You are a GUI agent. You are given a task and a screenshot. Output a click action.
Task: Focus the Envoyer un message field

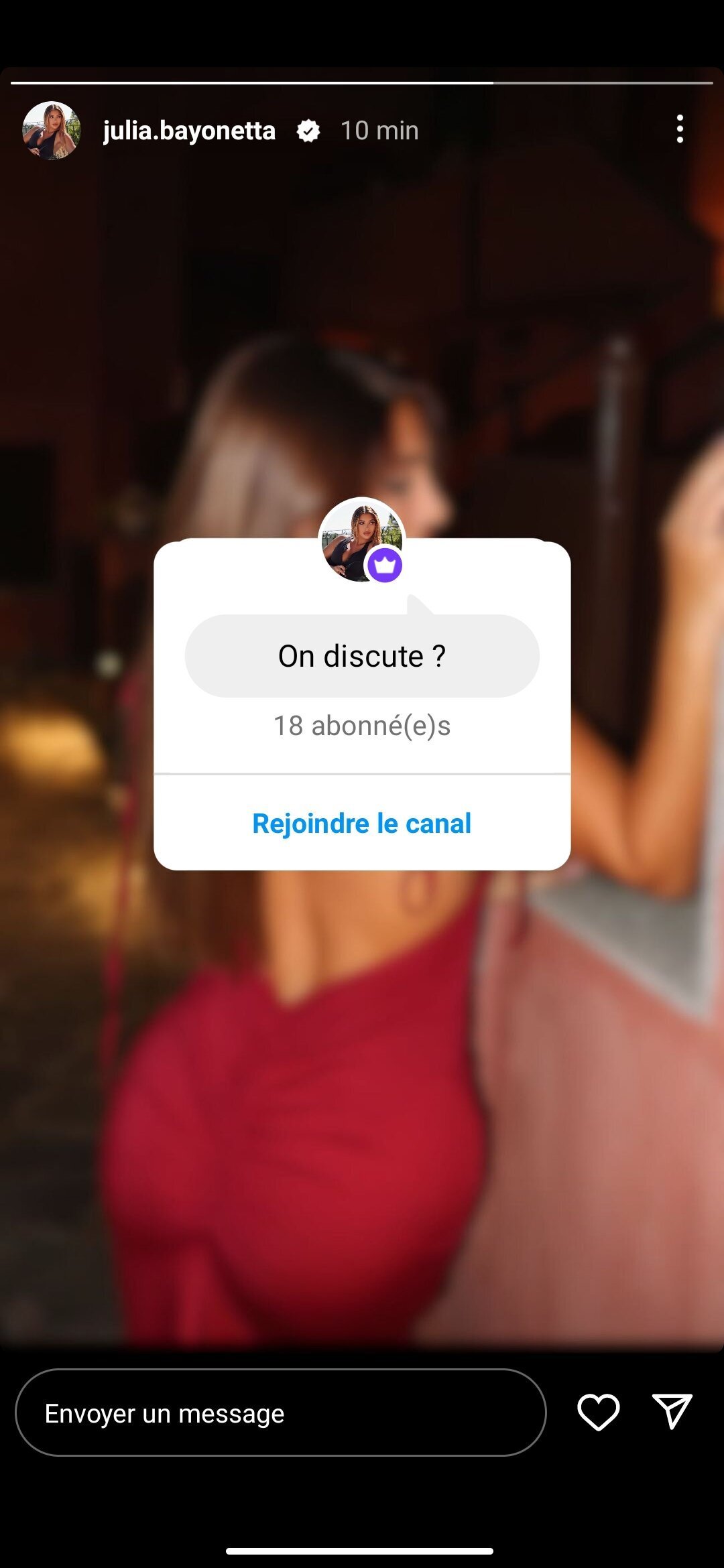click(x=280, y=1413)
